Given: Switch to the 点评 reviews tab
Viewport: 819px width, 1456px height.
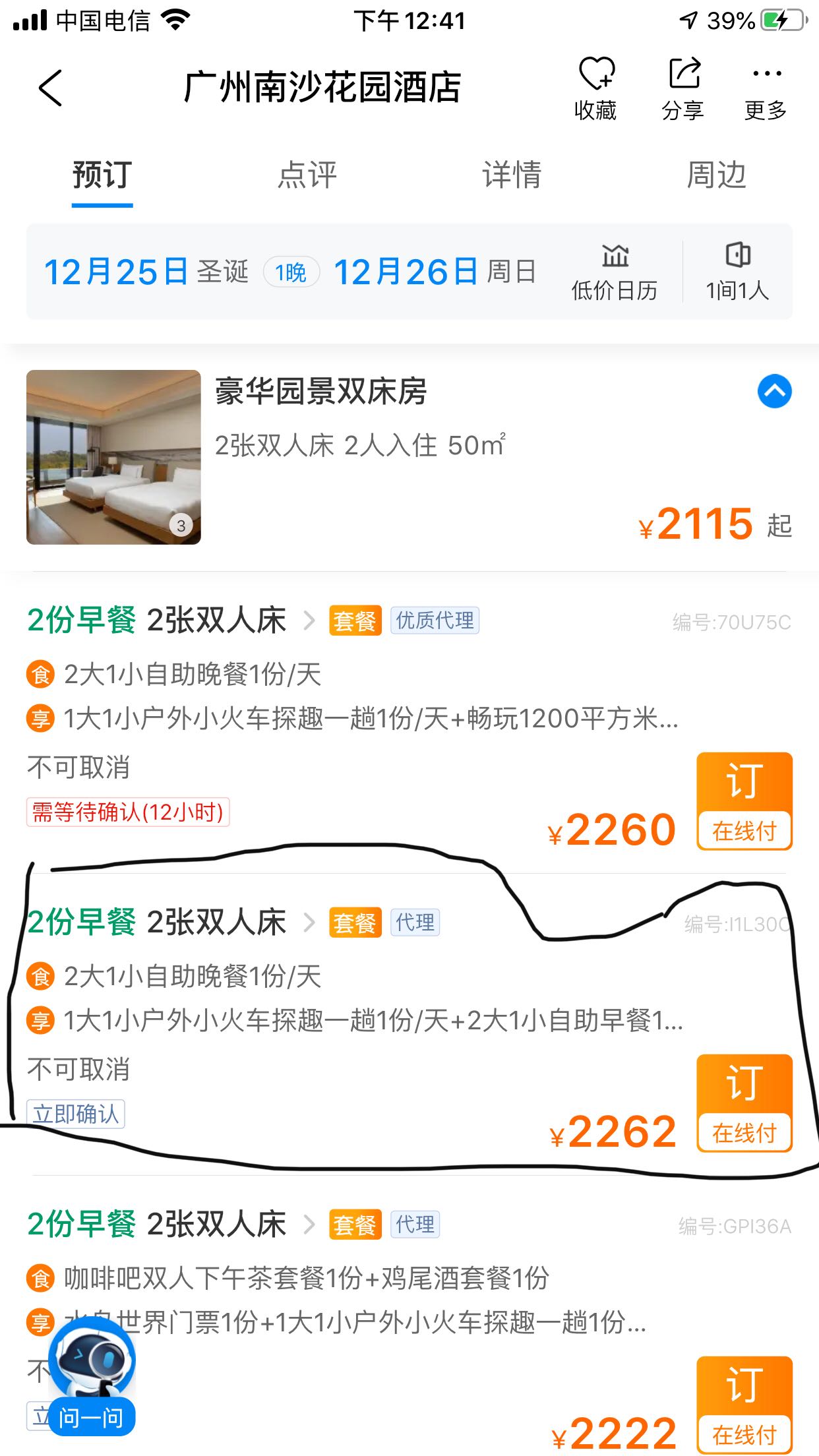Looking at the screenshot, I should coord(307,174).
